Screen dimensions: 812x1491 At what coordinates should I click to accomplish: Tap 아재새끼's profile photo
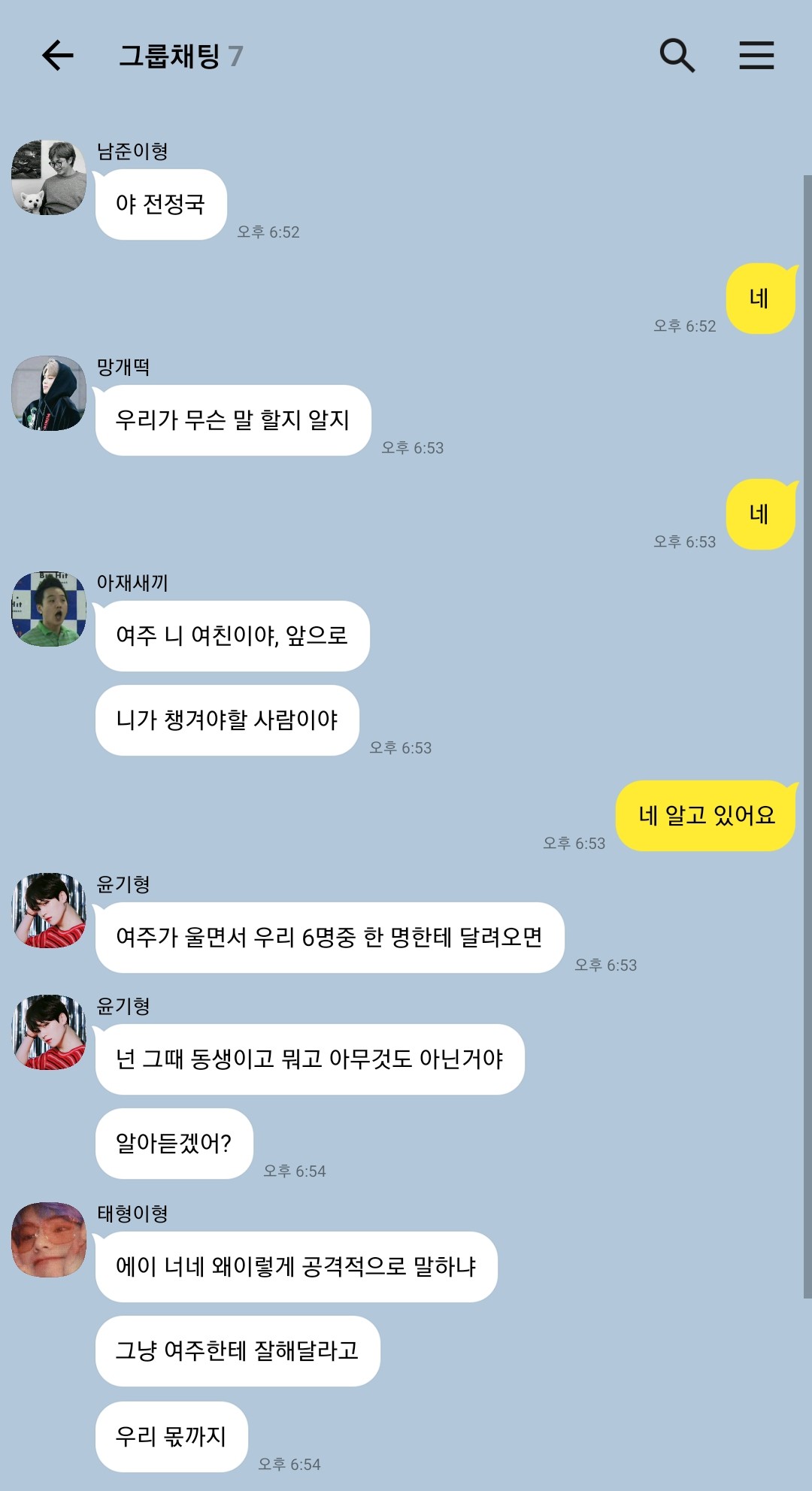coord(49,609)
